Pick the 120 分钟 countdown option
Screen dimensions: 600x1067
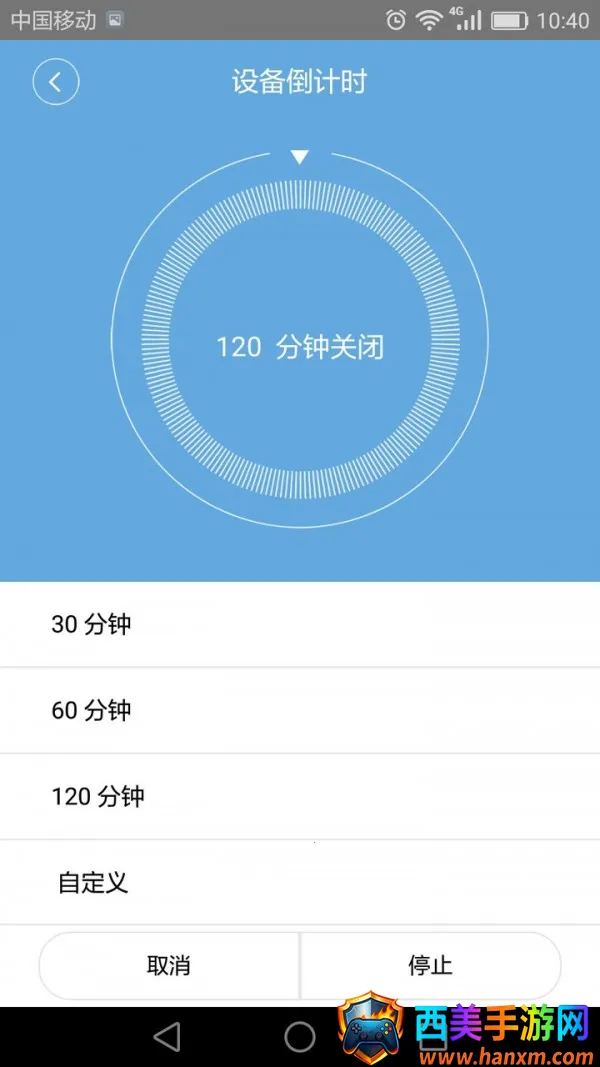click(x=300, y=797)
